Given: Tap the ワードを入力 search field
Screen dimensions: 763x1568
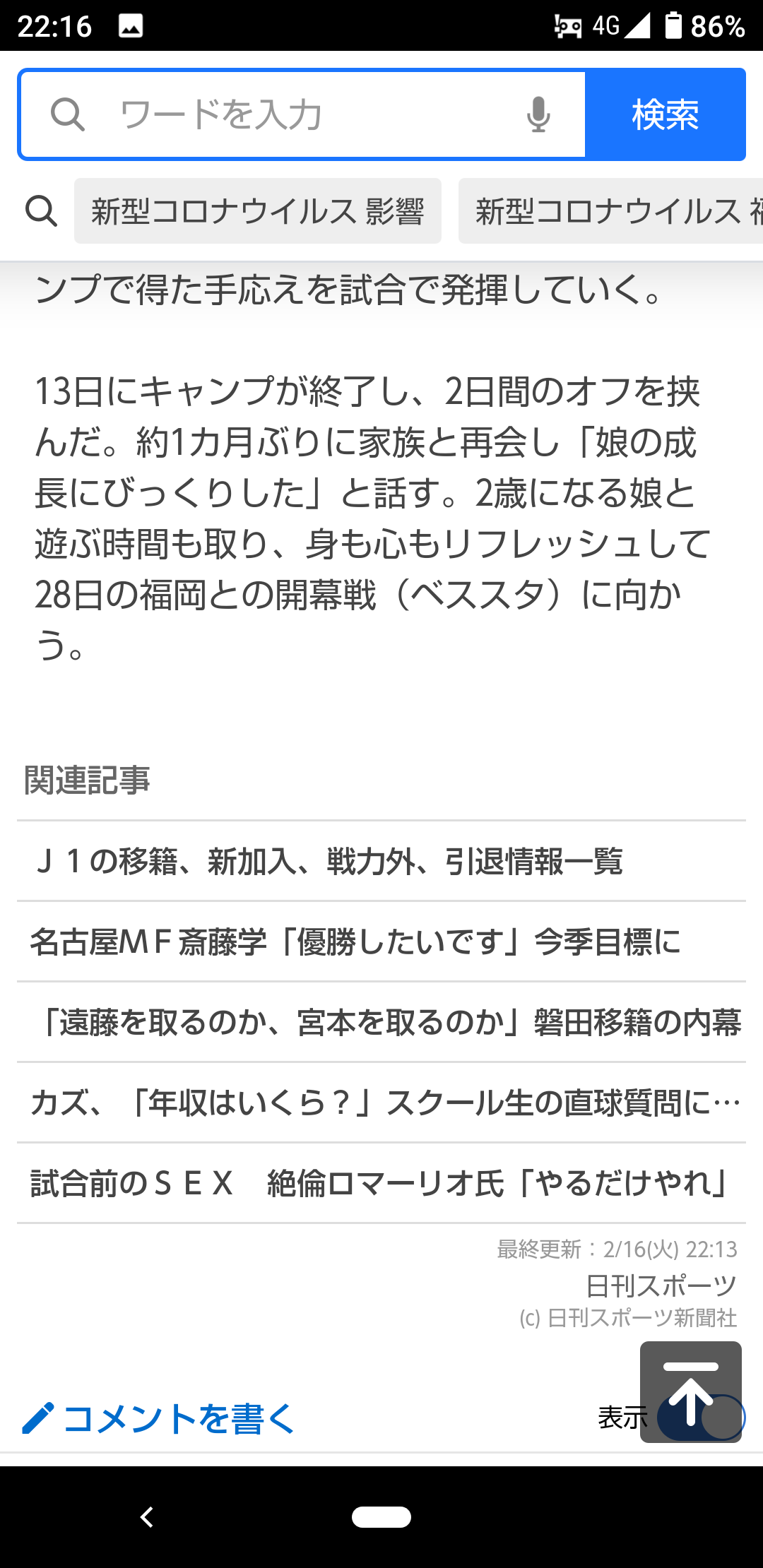Looking at the screenshot, I should [x=304, y=114].
